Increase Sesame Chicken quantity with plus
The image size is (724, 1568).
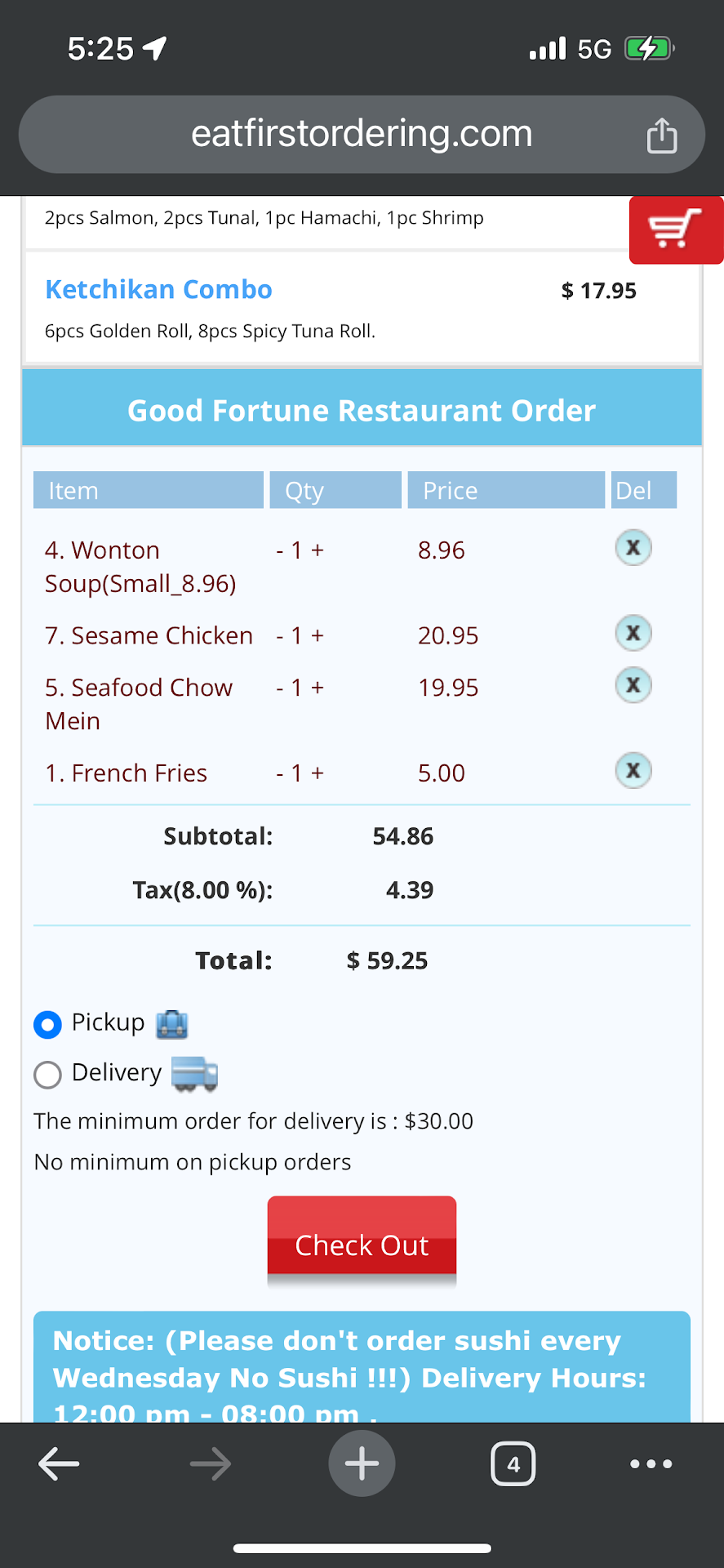tap(318, 636)
